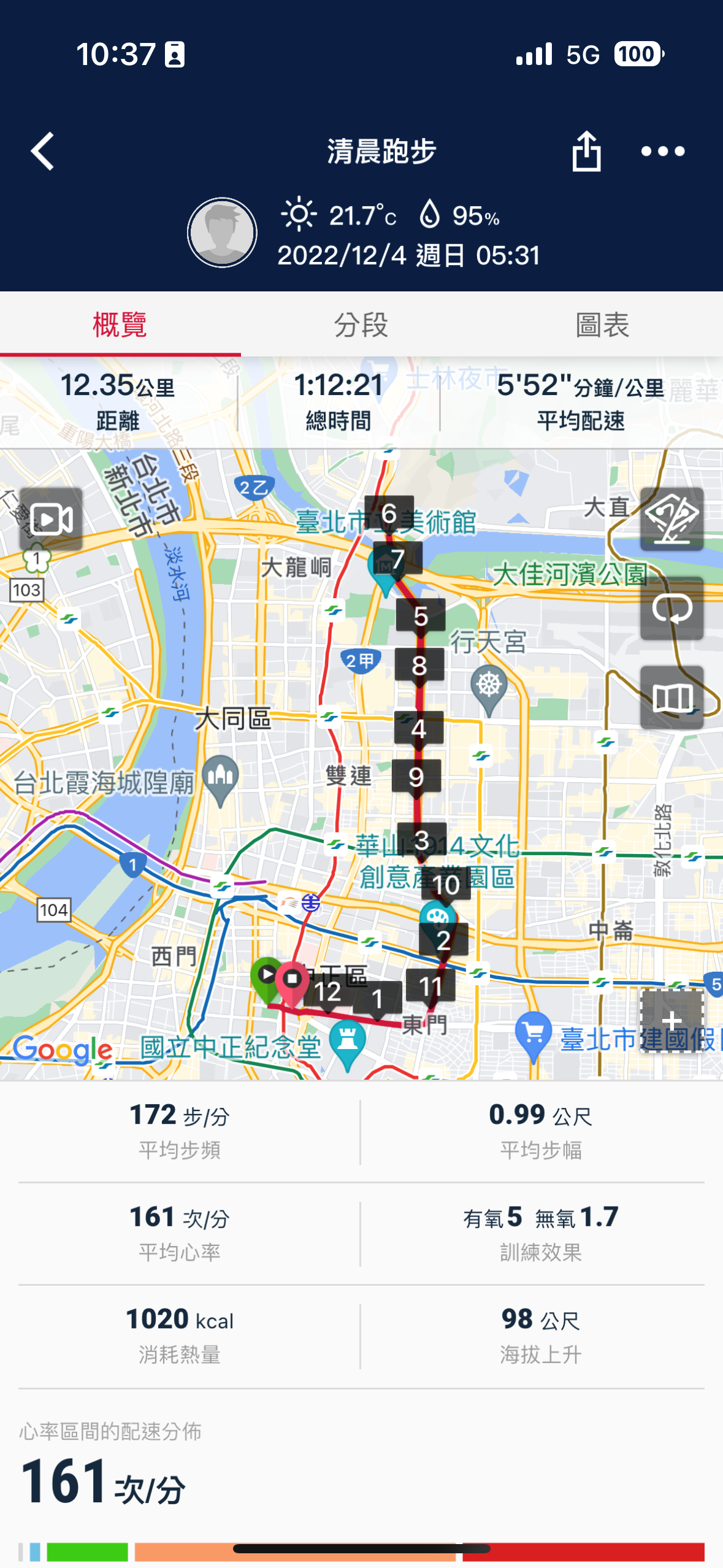Screen dimensions: 723x1568
Task: Switch to the 分段 tab
Action: [x=362, y=325]
